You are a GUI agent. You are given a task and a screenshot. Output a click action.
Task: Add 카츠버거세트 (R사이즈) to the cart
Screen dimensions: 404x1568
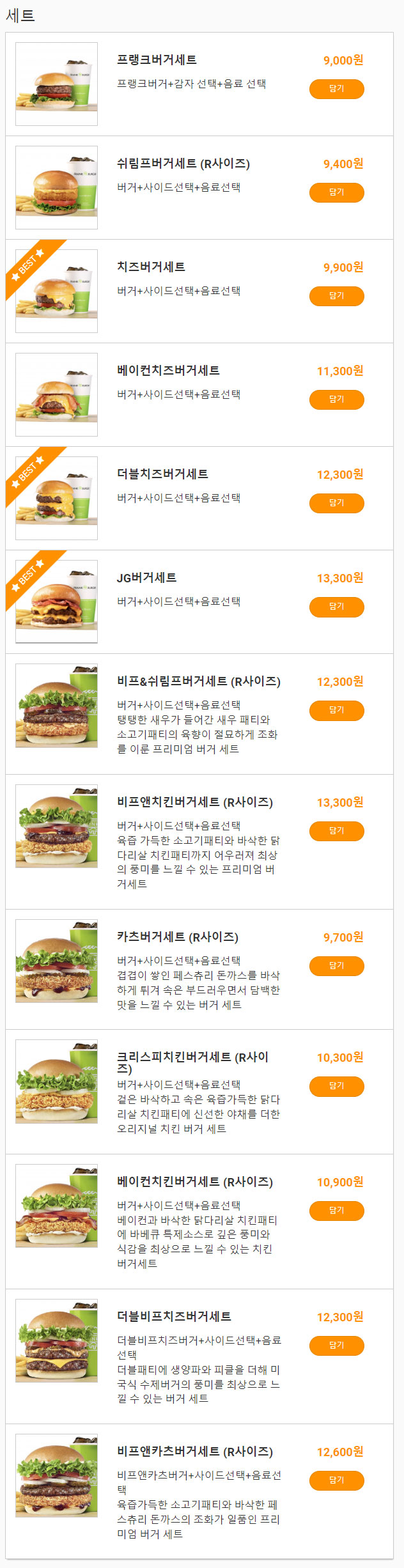coord(336,966)
